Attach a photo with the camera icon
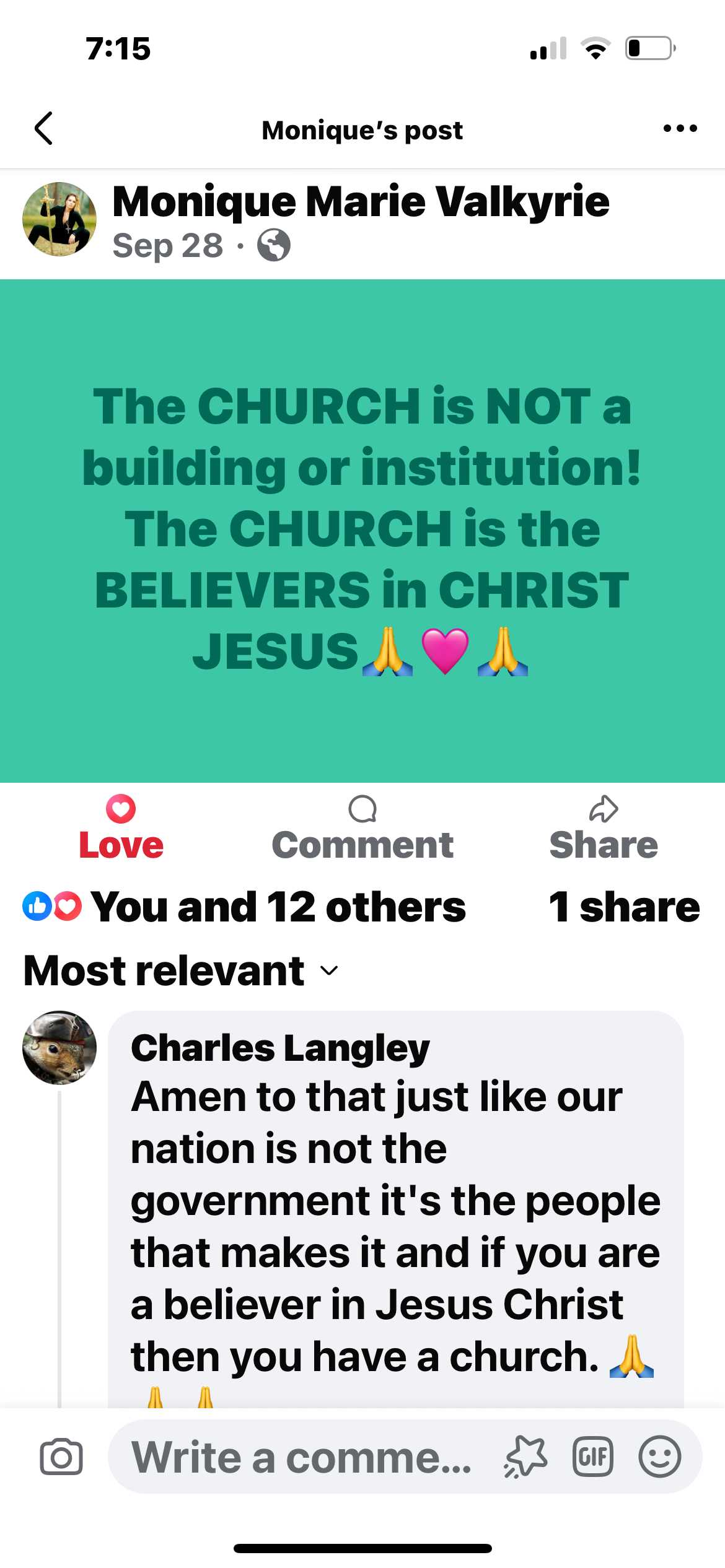725x1568 pixels. (61, 1457)
